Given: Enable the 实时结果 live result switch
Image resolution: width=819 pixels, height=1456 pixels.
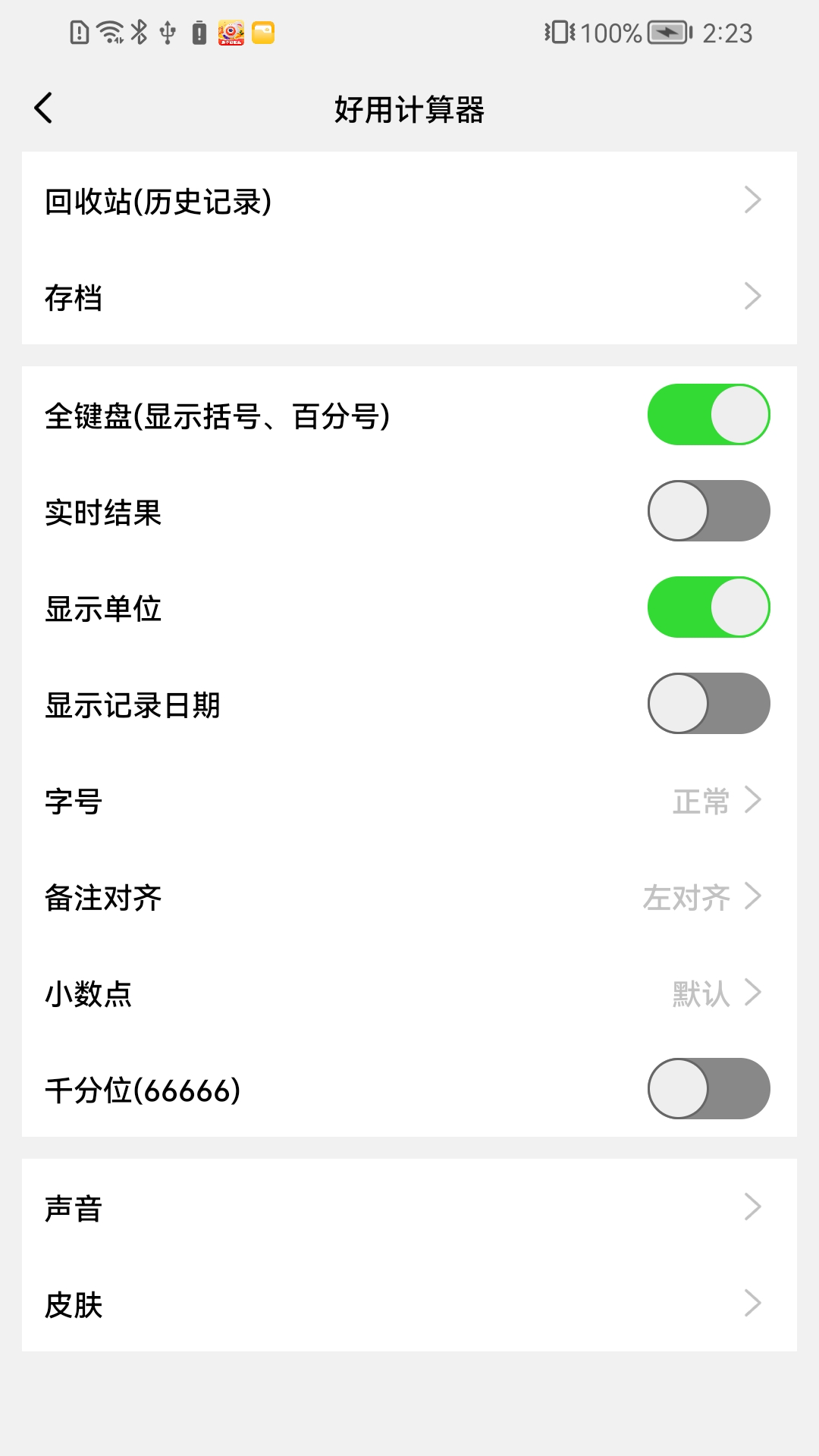Looking at the screenshot, I should [707, 511].
